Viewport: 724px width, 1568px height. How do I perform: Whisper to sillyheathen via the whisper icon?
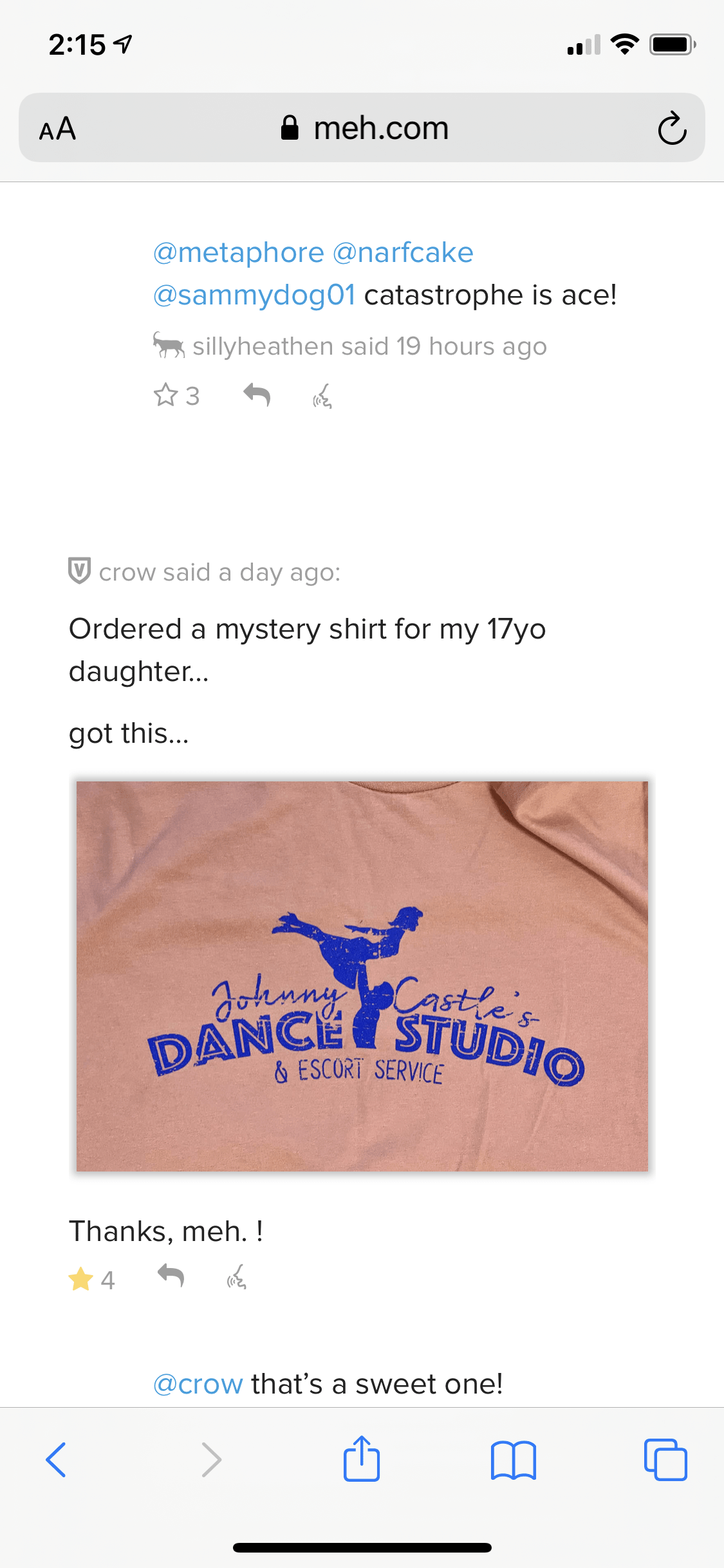322,396
